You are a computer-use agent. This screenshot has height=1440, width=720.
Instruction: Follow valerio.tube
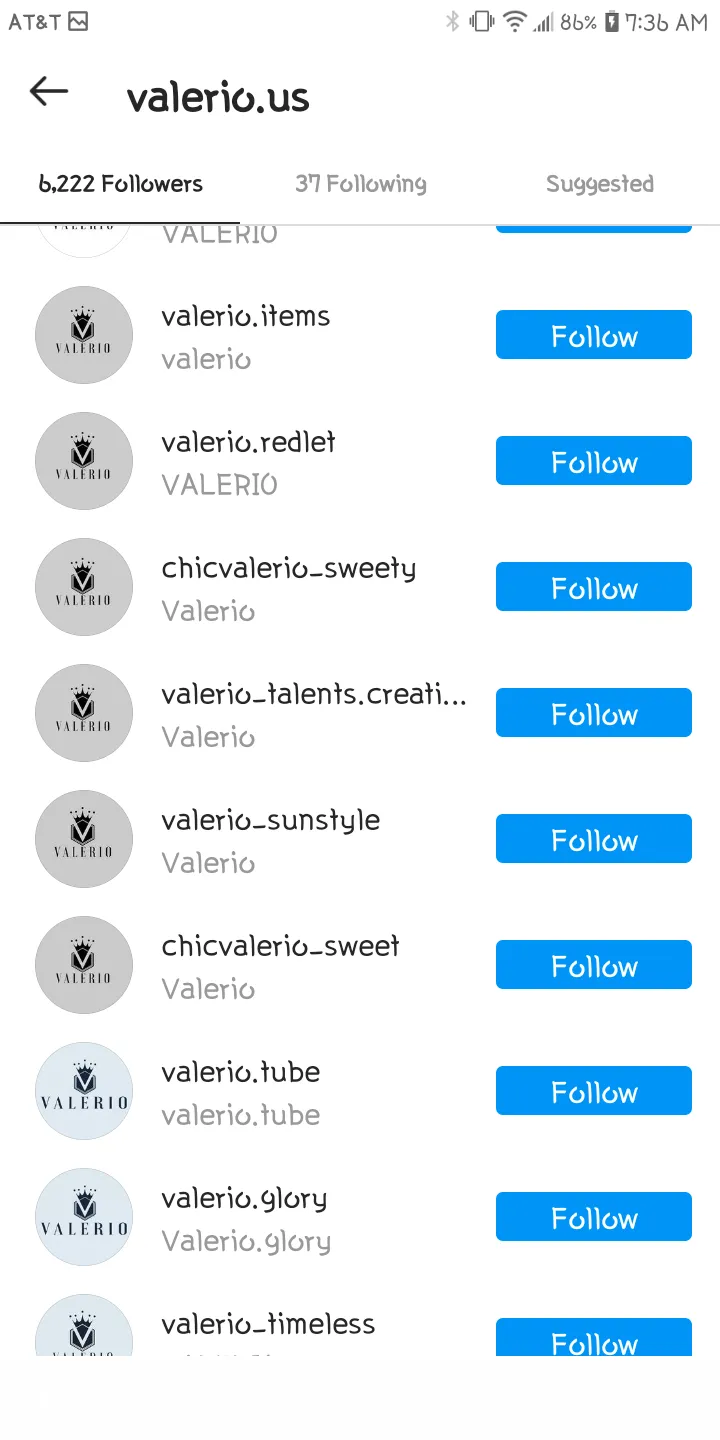pos(594,1091)
